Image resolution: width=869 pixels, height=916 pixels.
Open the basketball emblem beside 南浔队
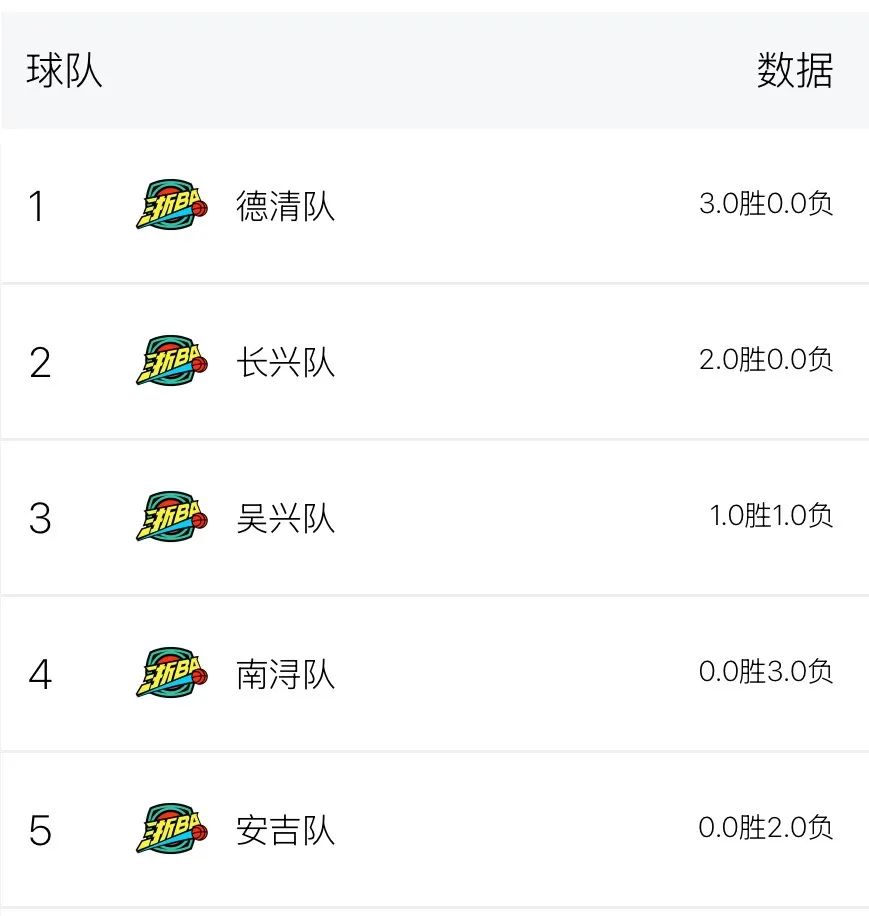[171, 674]
